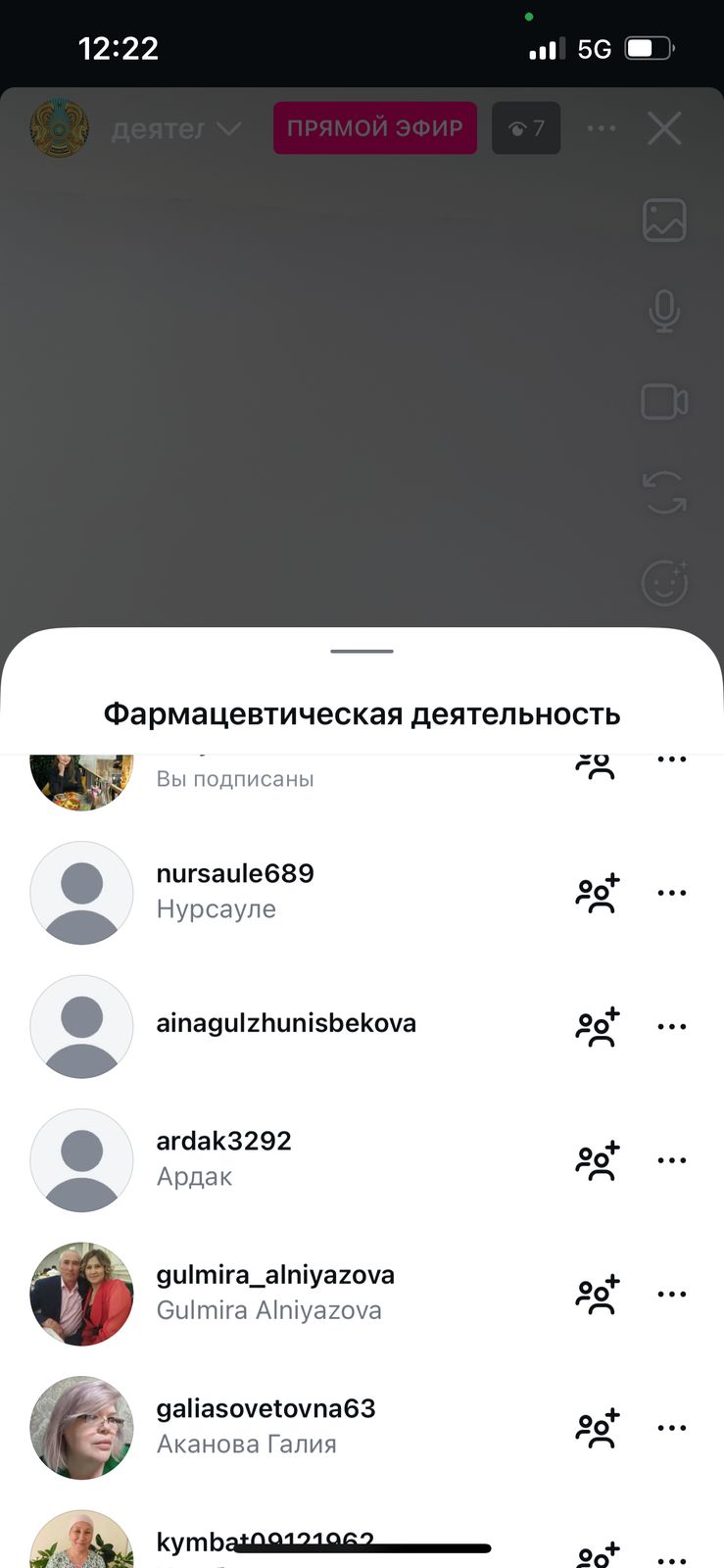Screen dimensions: 724x1568
Task: Open profile of galiasovetovna63
Action: coord(265,1409)
